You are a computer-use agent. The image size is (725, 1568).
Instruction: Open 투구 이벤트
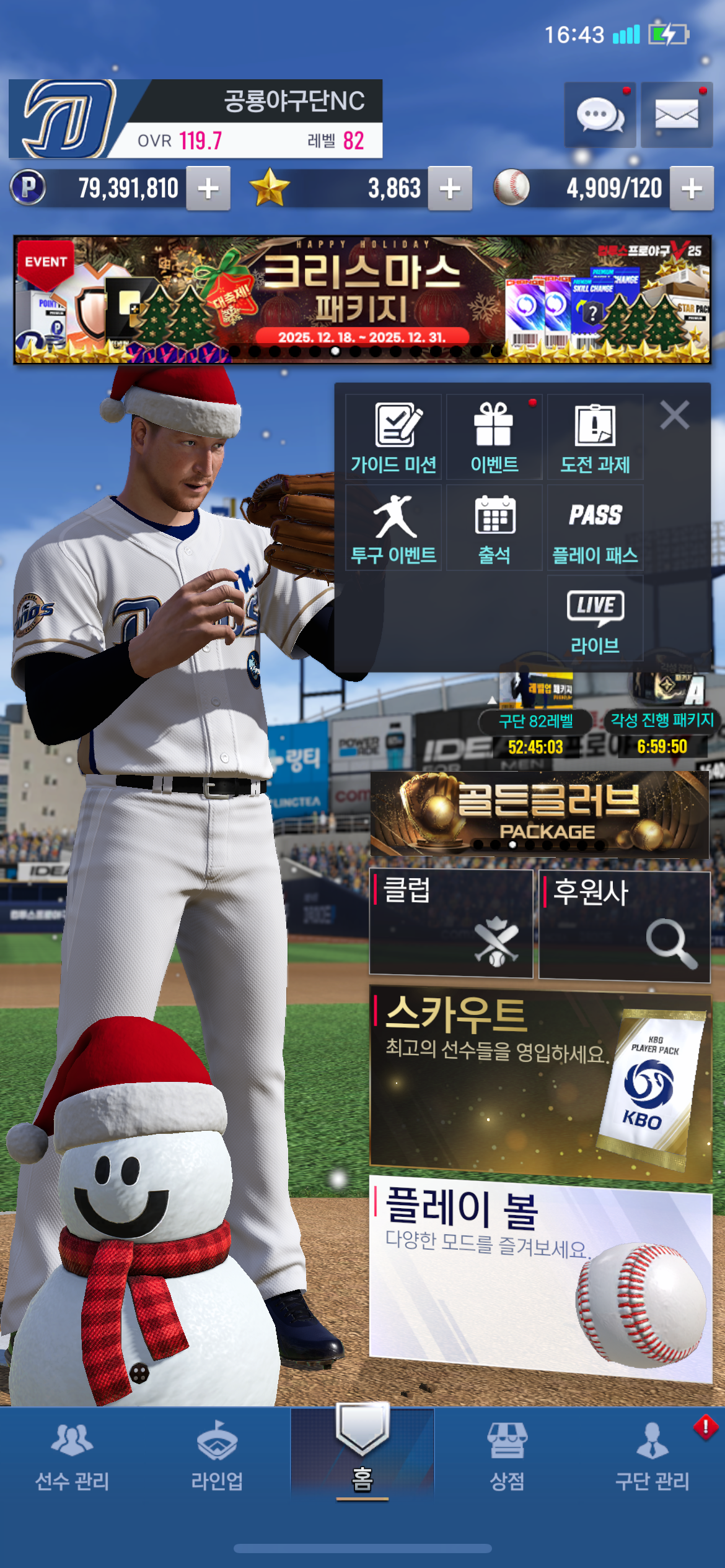(393, 528)
